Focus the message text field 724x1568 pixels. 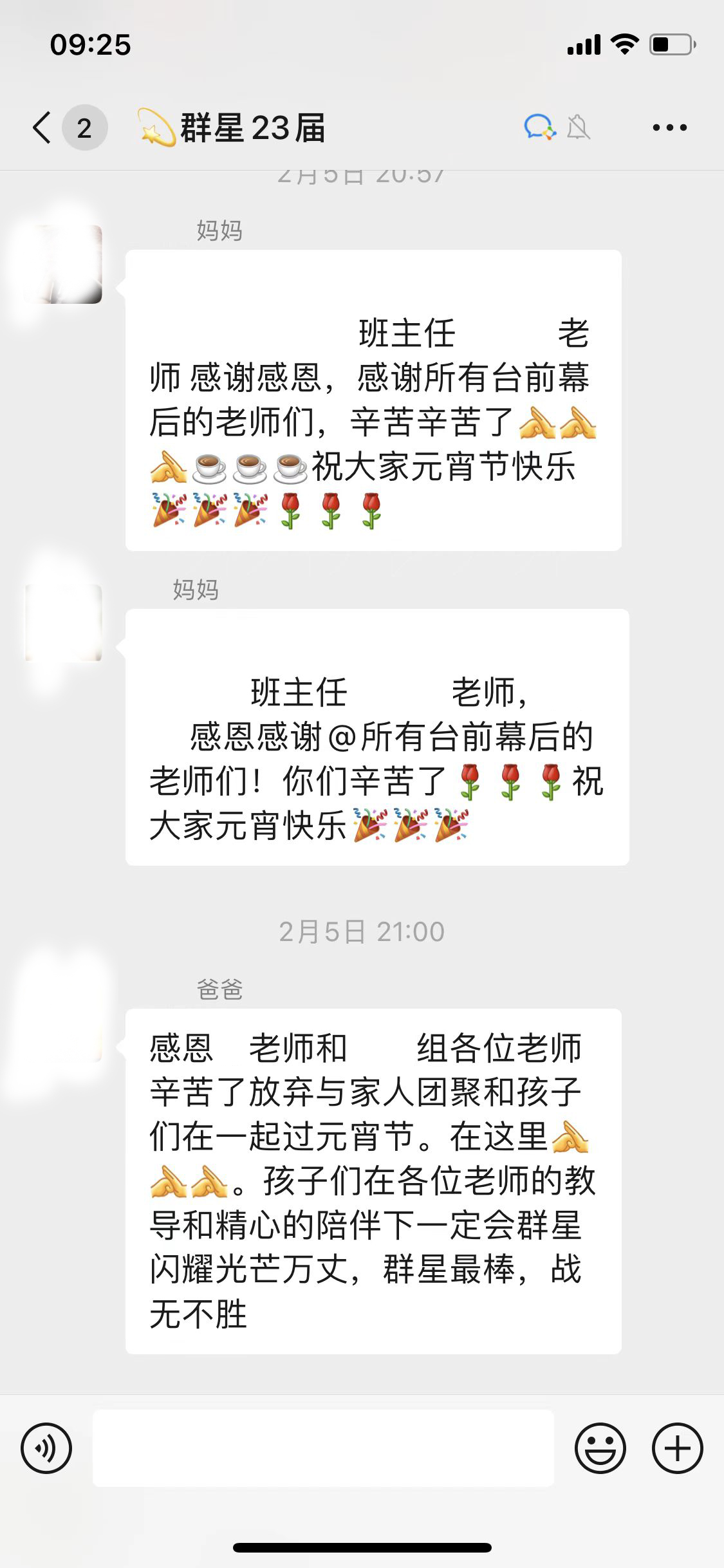[323, 1448]
